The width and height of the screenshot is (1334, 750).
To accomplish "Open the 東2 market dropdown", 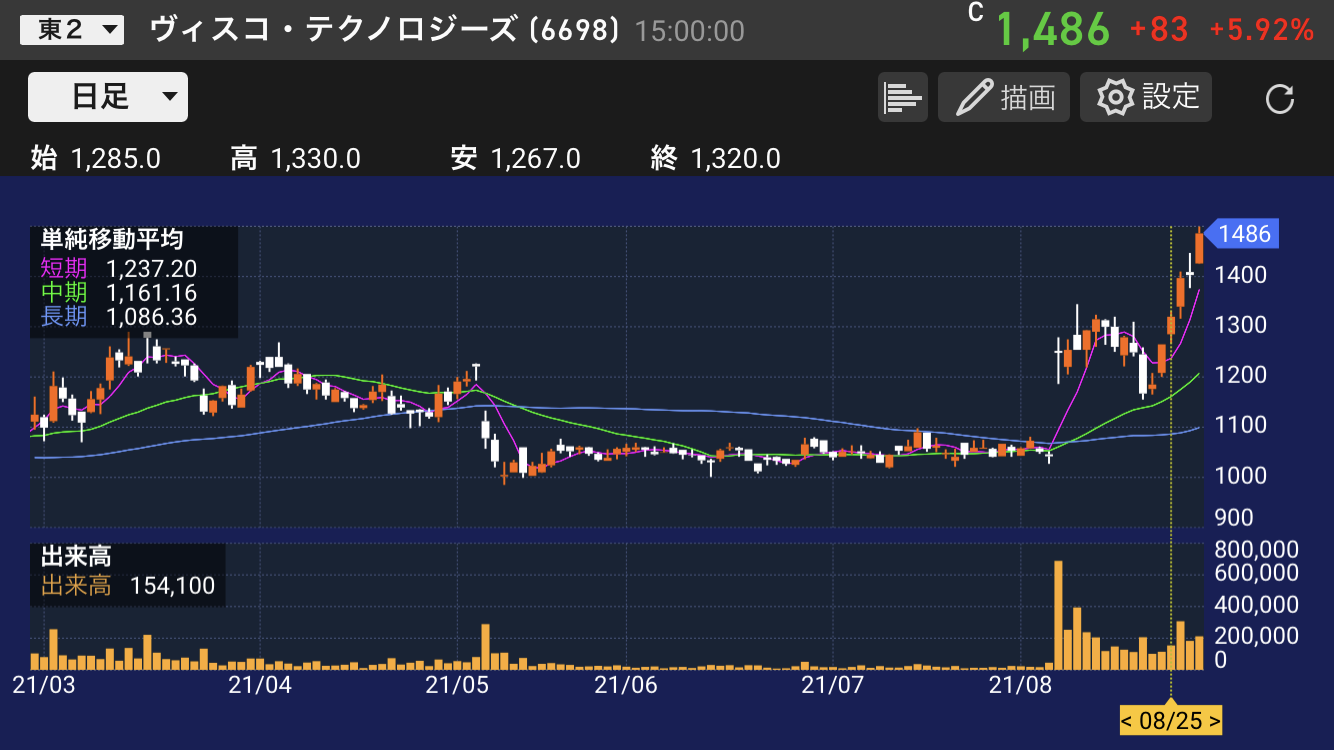I will coord(72,30).
